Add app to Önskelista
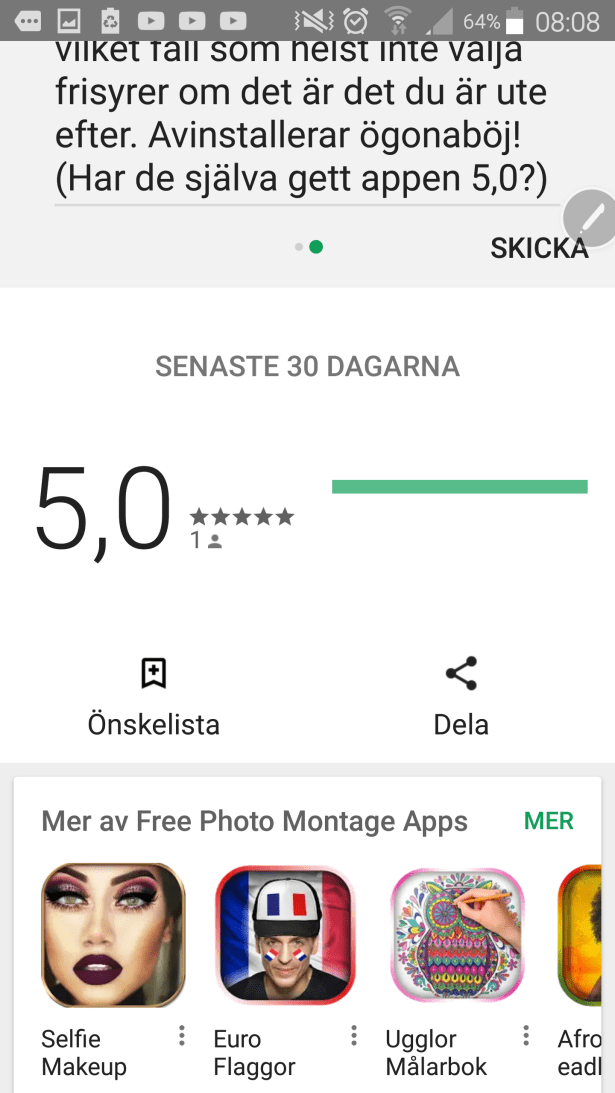615x1093 pixels. coord(153,696)
